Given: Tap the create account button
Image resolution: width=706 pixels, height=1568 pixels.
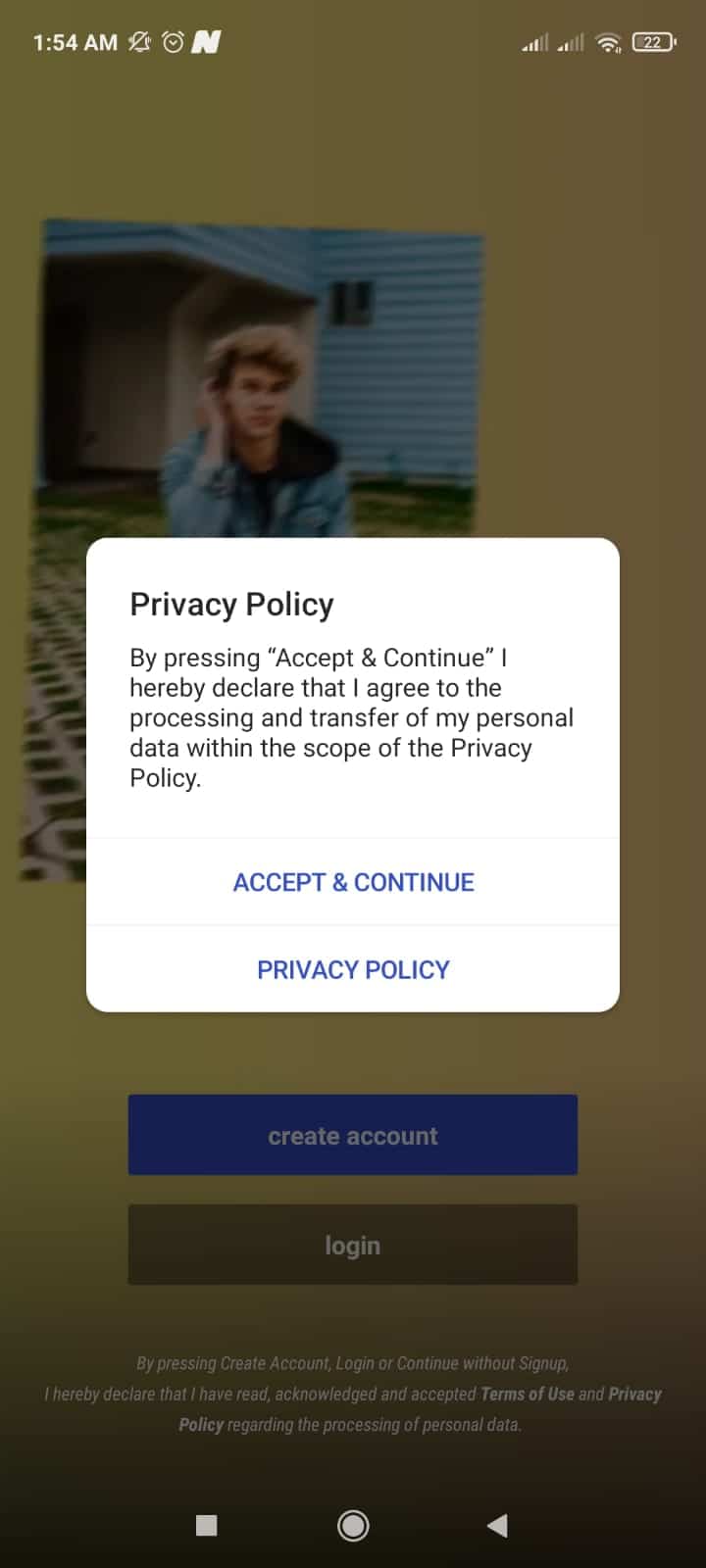Looking at the screenshot, I should coord(353,1135).
